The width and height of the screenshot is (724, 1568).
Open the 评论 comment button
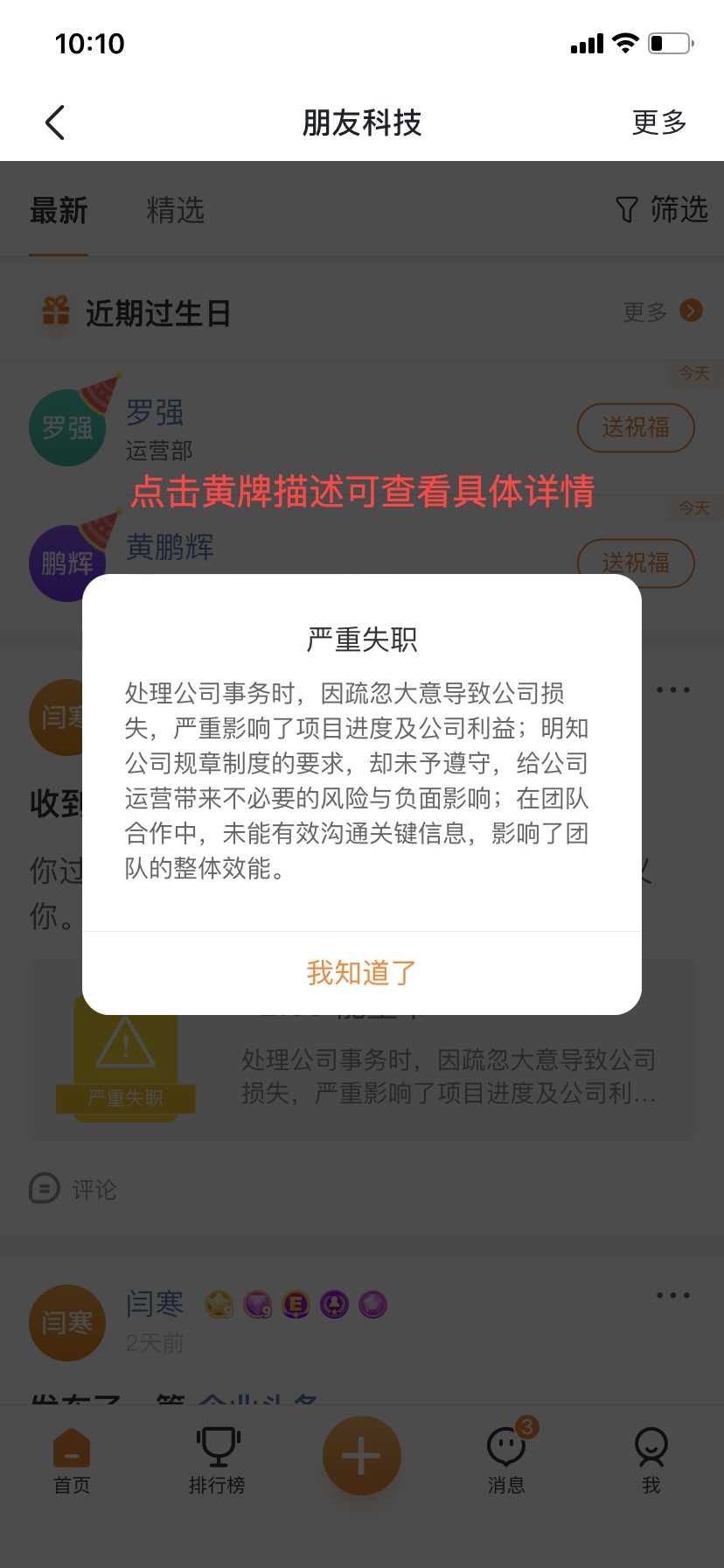click(x=73, y=1189)
